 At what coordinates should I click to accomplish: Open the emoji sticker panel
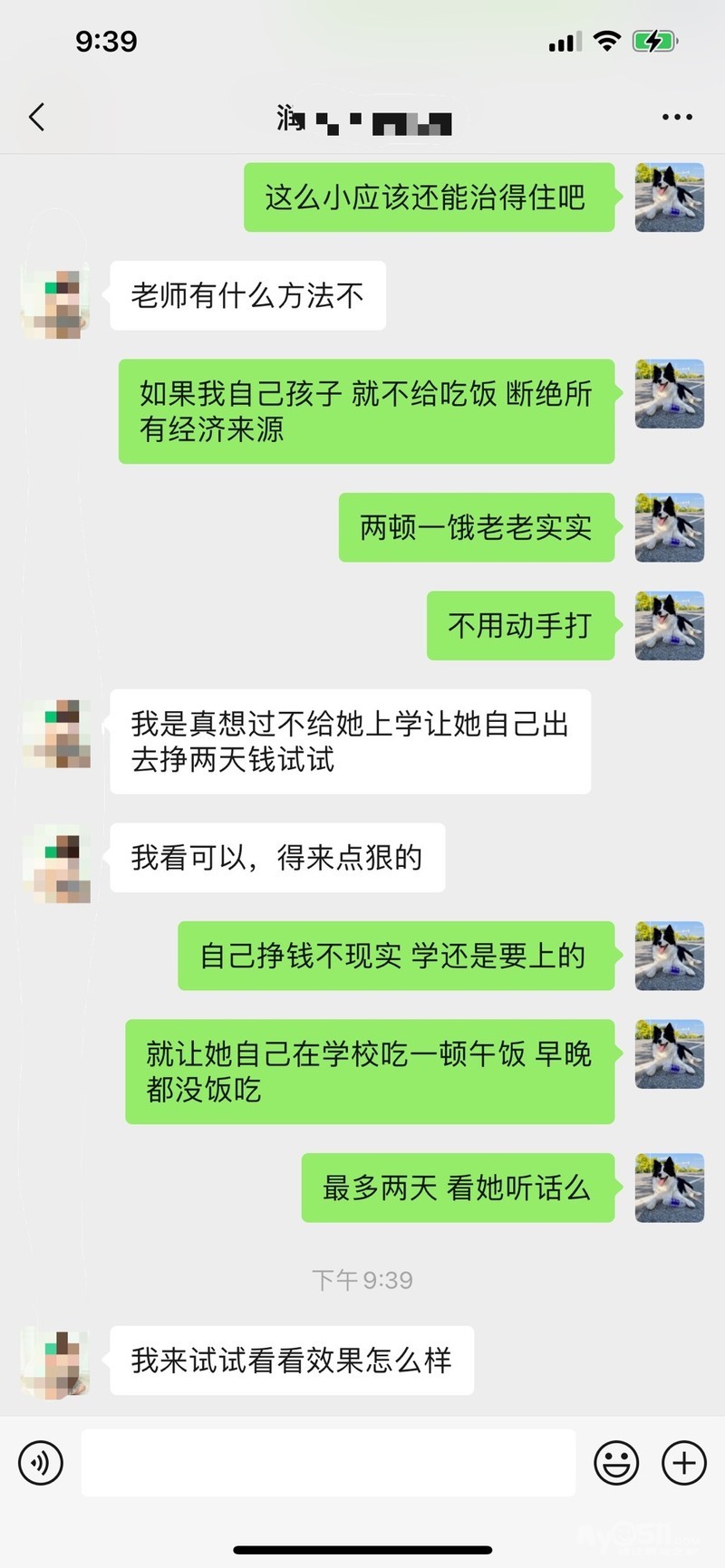[616, 1463]
